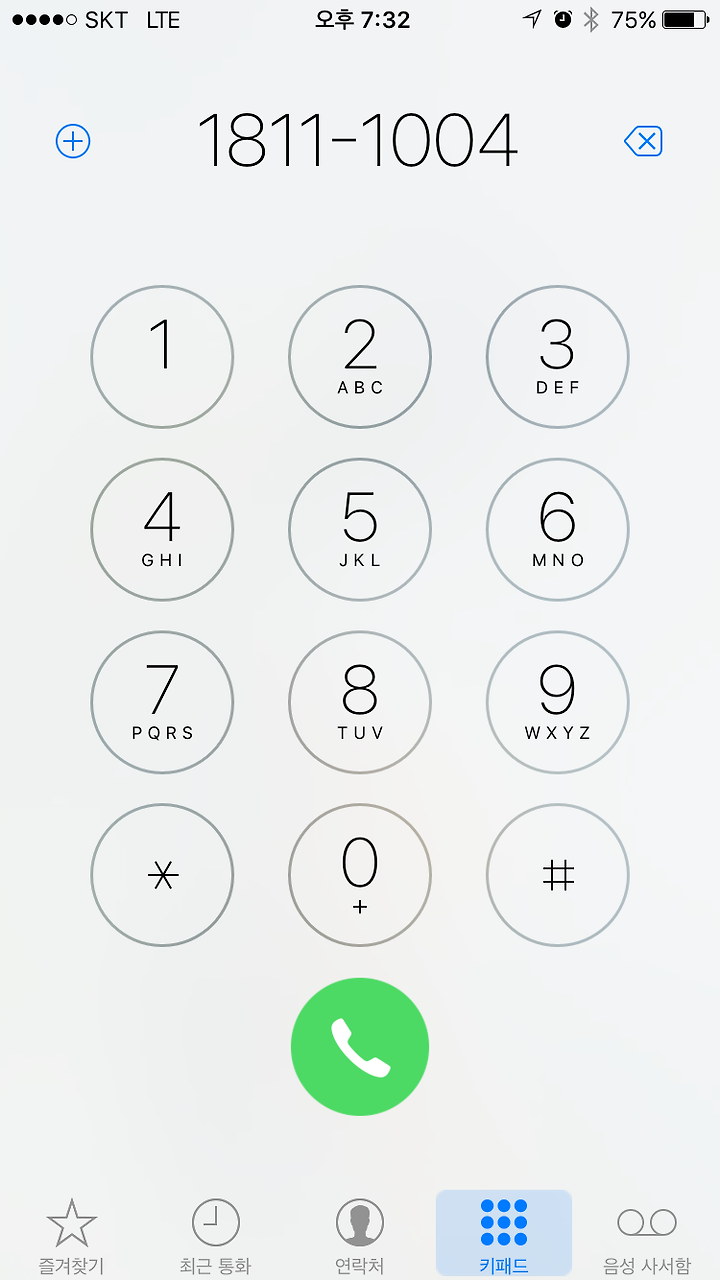Add the dialed number to contacts

click(73, 142)
